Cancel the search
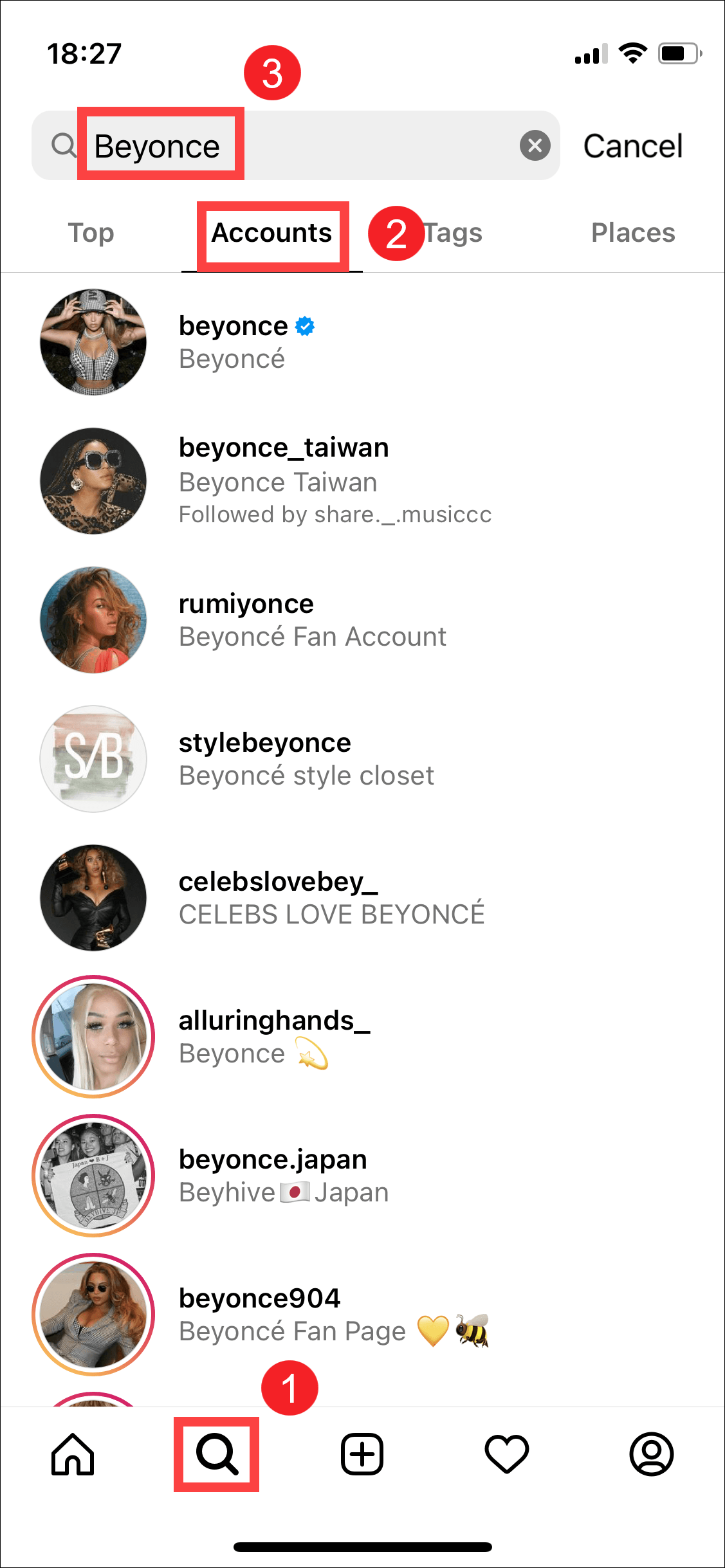Image resolution: width=725 pixels, height=1568 pixels. pos(632,146)
